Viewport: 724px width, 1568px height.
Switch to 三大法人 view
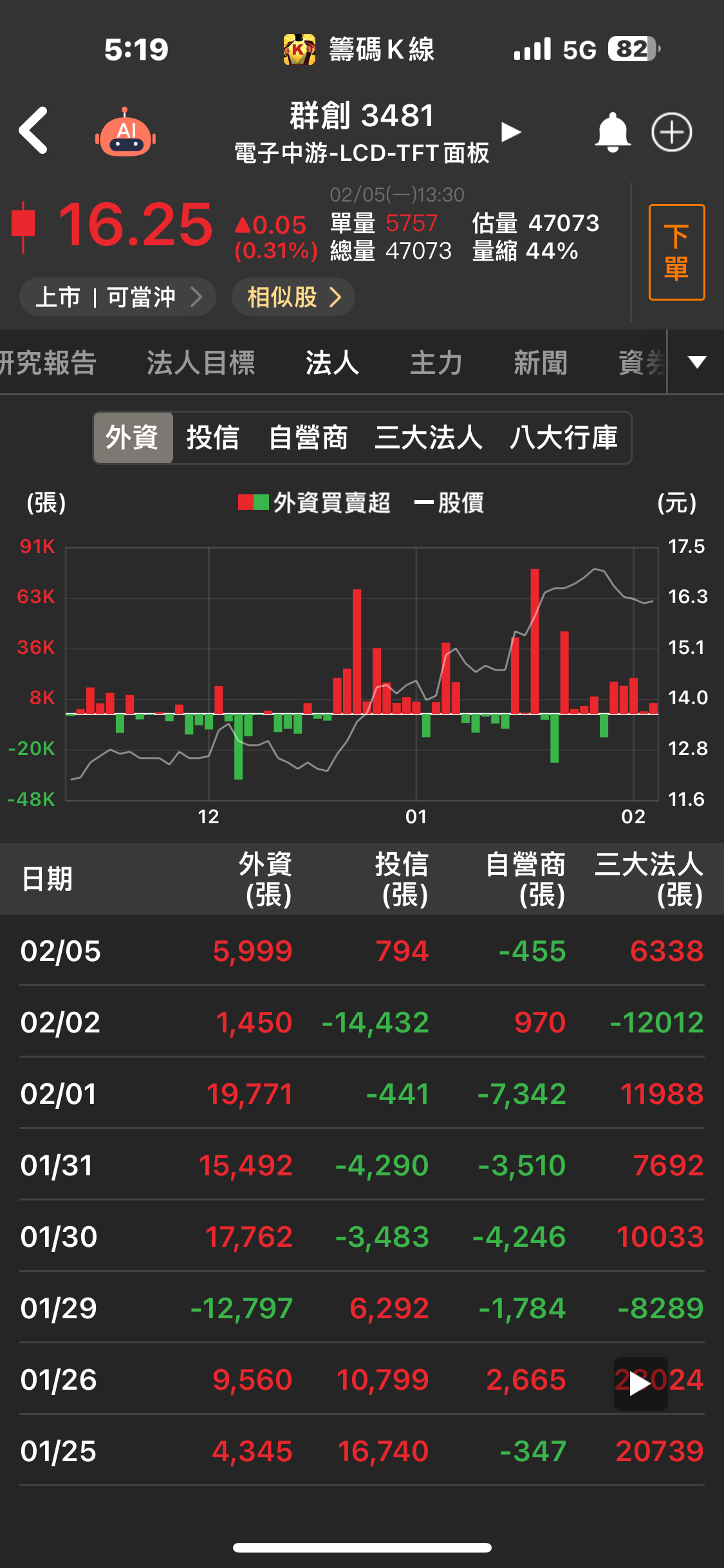click(428, 437)
